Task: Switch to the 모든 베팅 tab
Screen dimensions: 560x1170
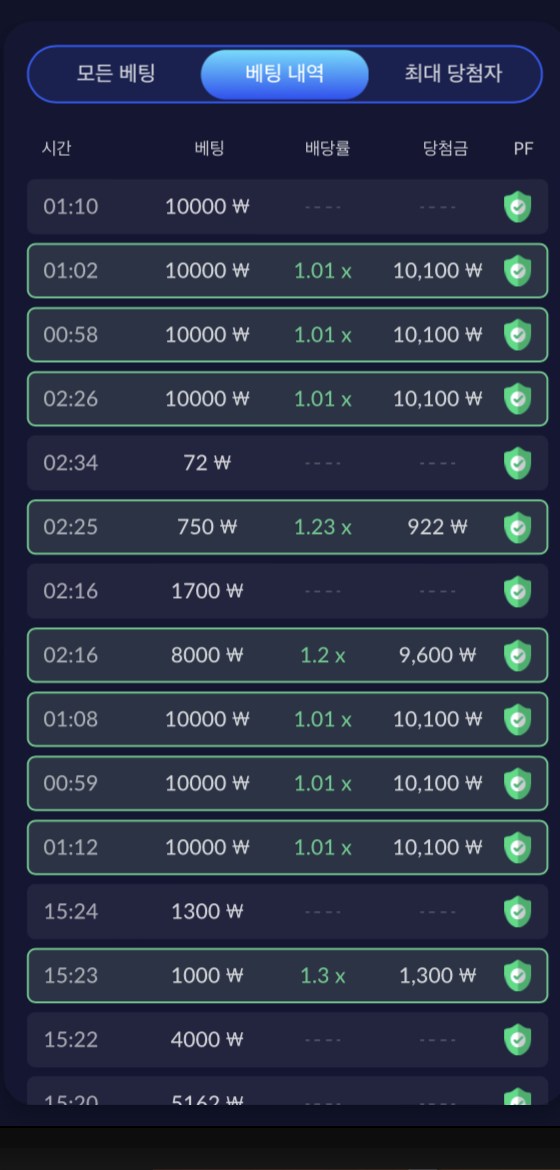Action: [x=116, y=74]
